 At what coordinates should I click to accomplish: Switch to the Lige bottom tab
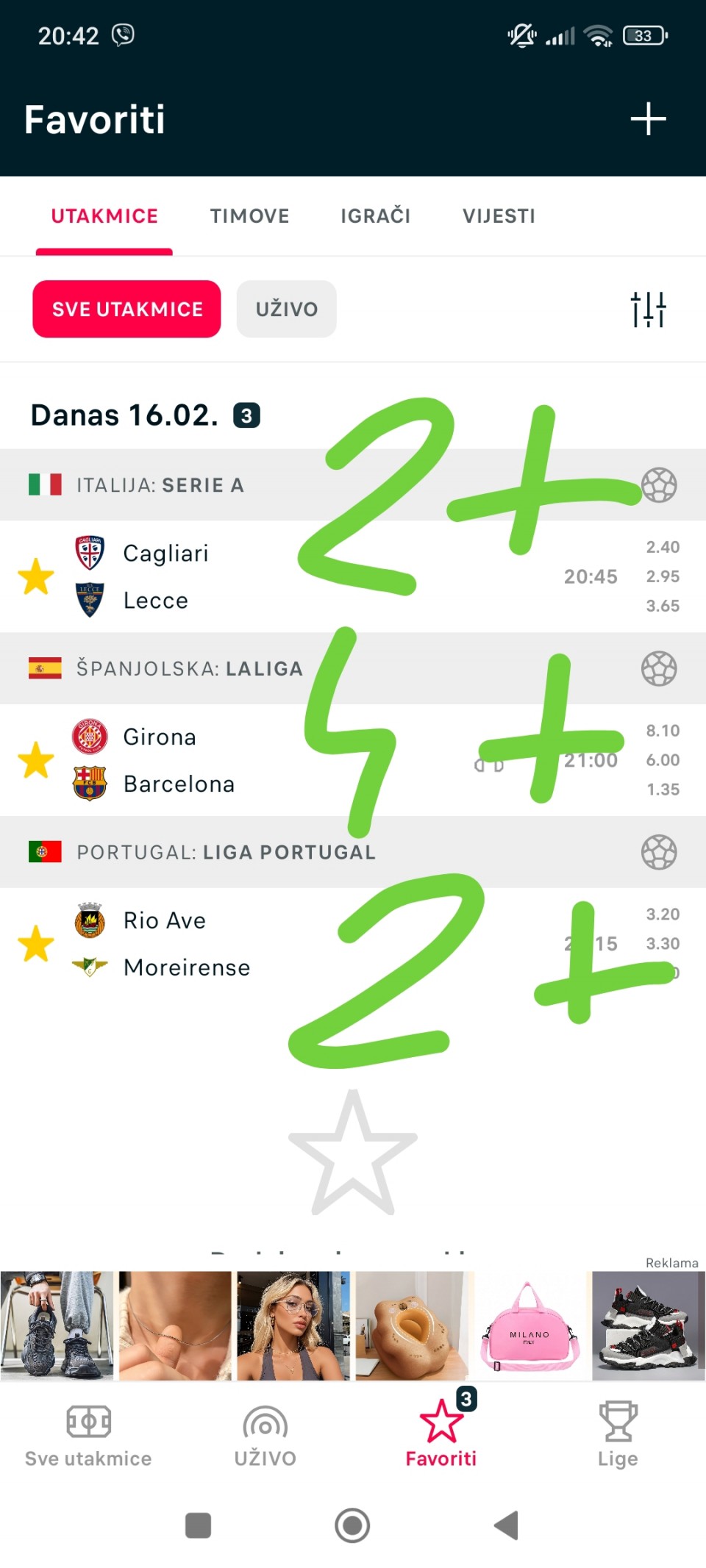click(x=618, y=1435)
